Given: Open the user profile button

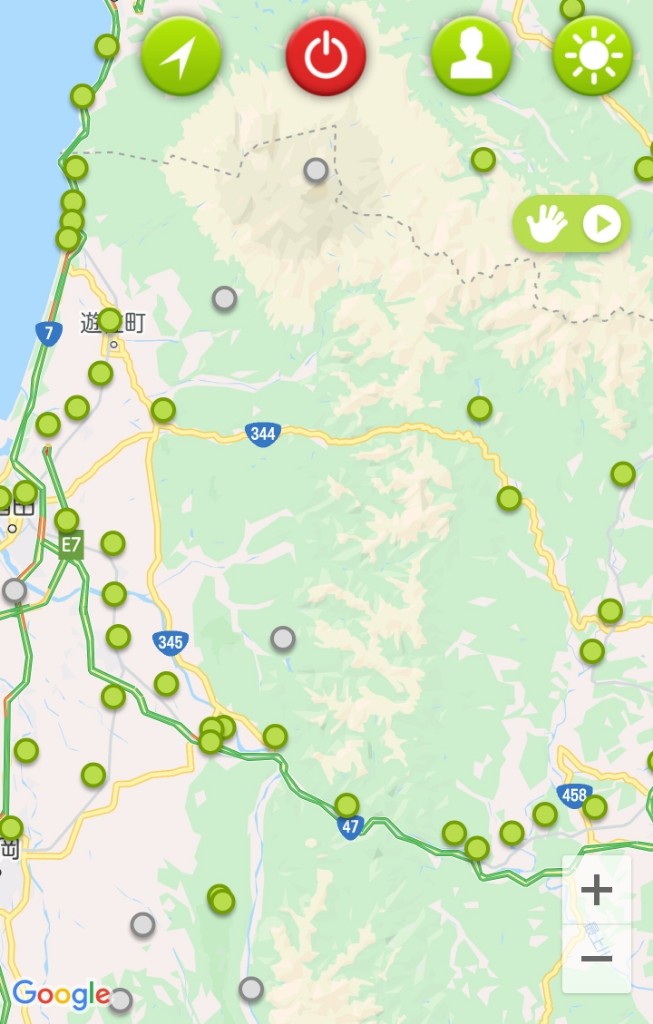Looking at the screenshot, I should click(x=471, y=56).
